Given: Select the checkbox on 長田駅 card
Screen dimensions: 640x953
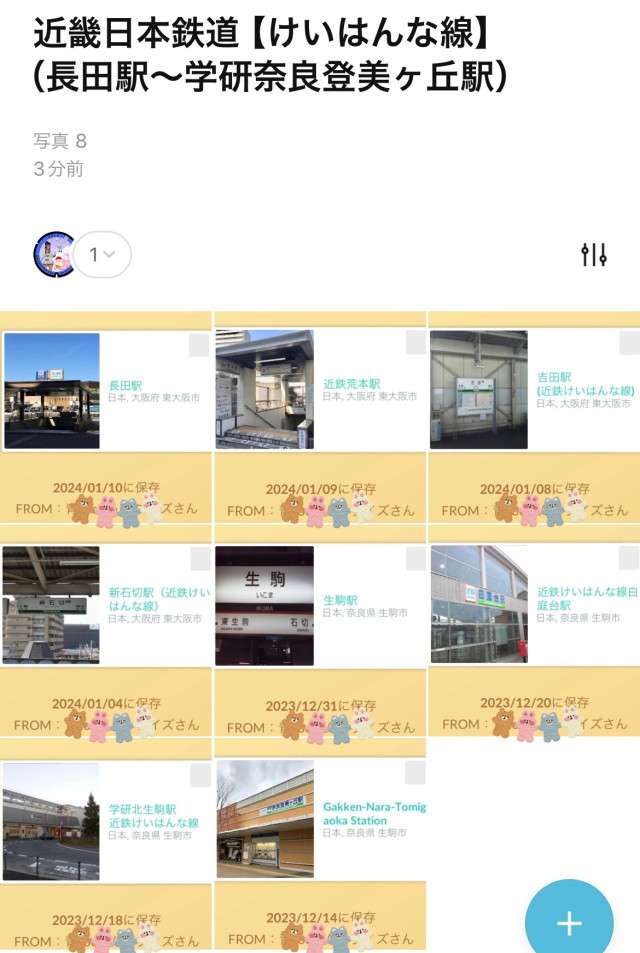Looking at the screenshot, I should click(200, 345).
